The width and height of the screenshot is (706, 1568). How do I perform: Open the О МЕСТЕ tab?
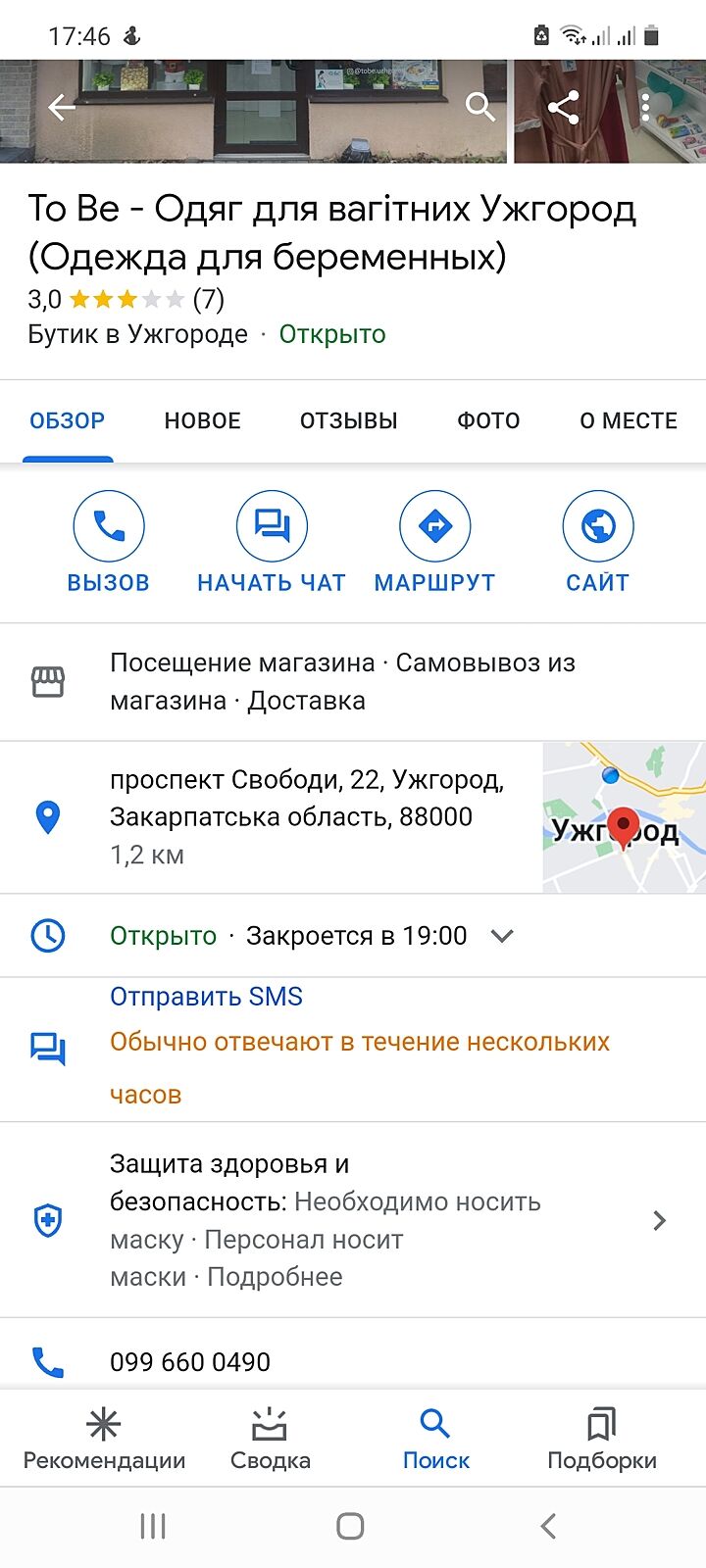click(x=629, y=420)
